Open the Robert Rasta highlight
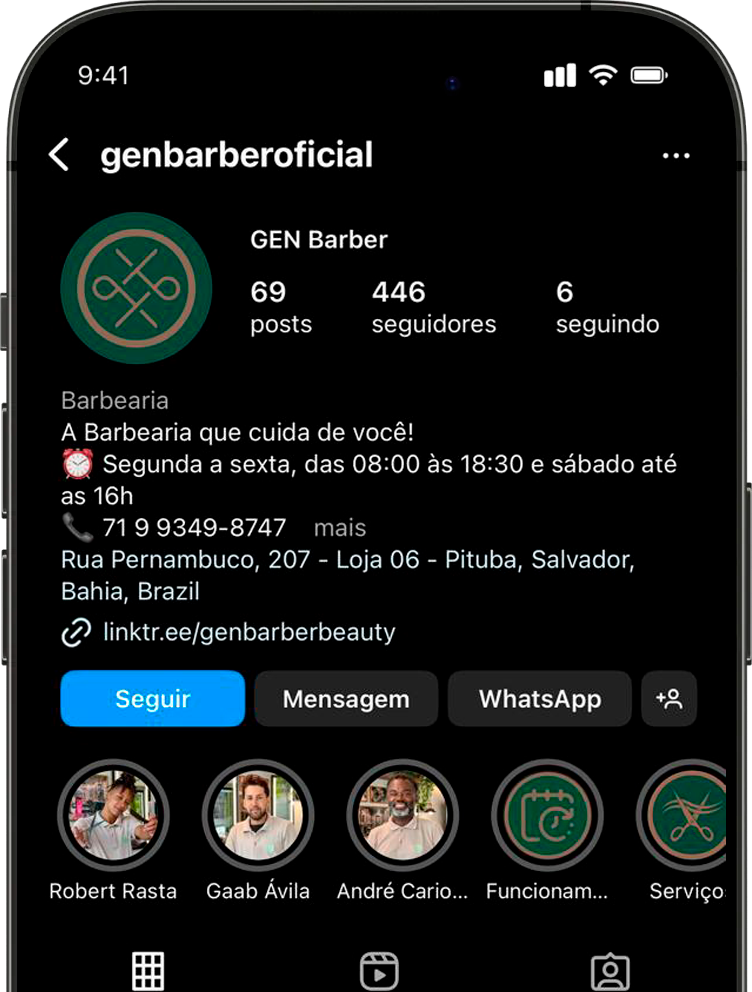This screenshot has height=992, width=752. [113, 816]
